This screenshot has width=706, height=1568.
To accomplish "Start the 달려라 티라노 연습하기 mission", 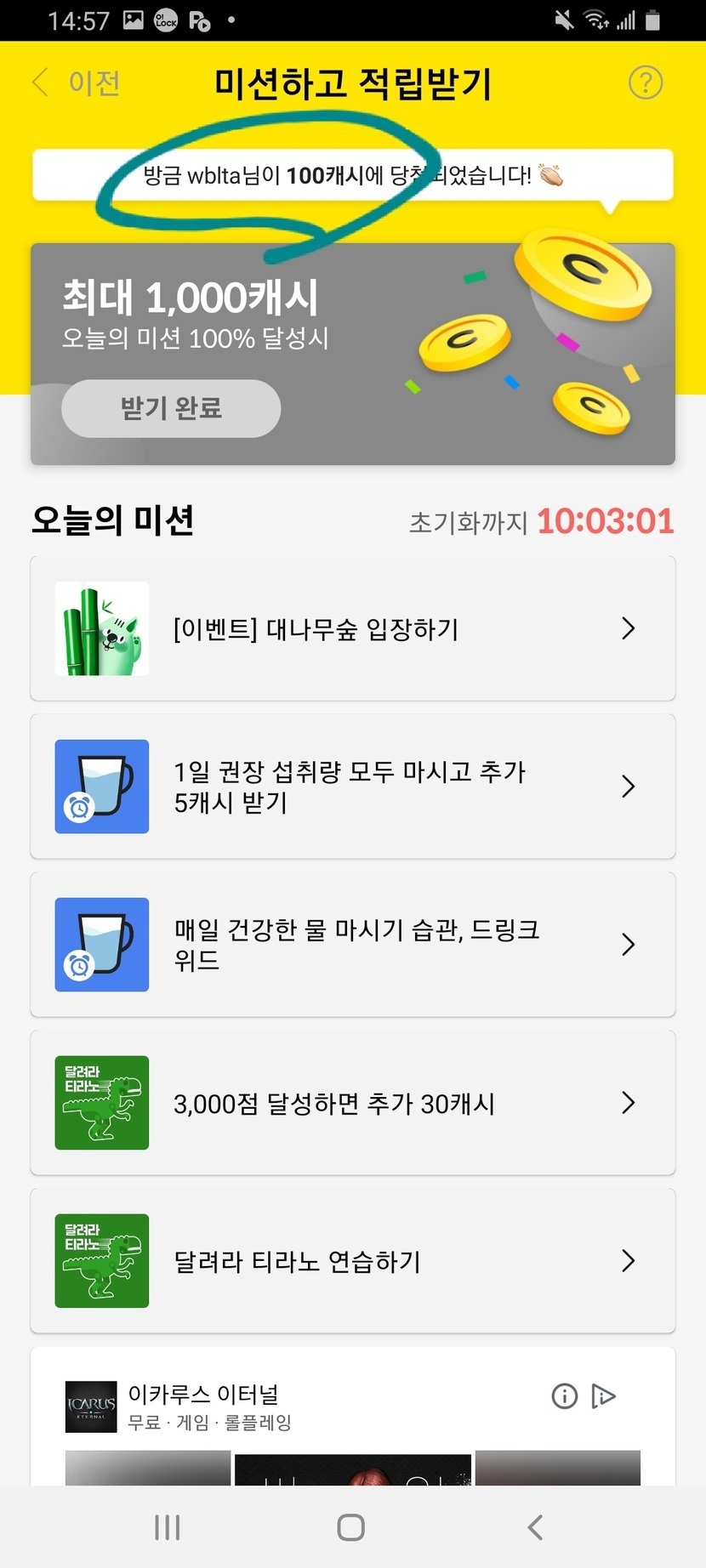I will tap(352, 1261).
